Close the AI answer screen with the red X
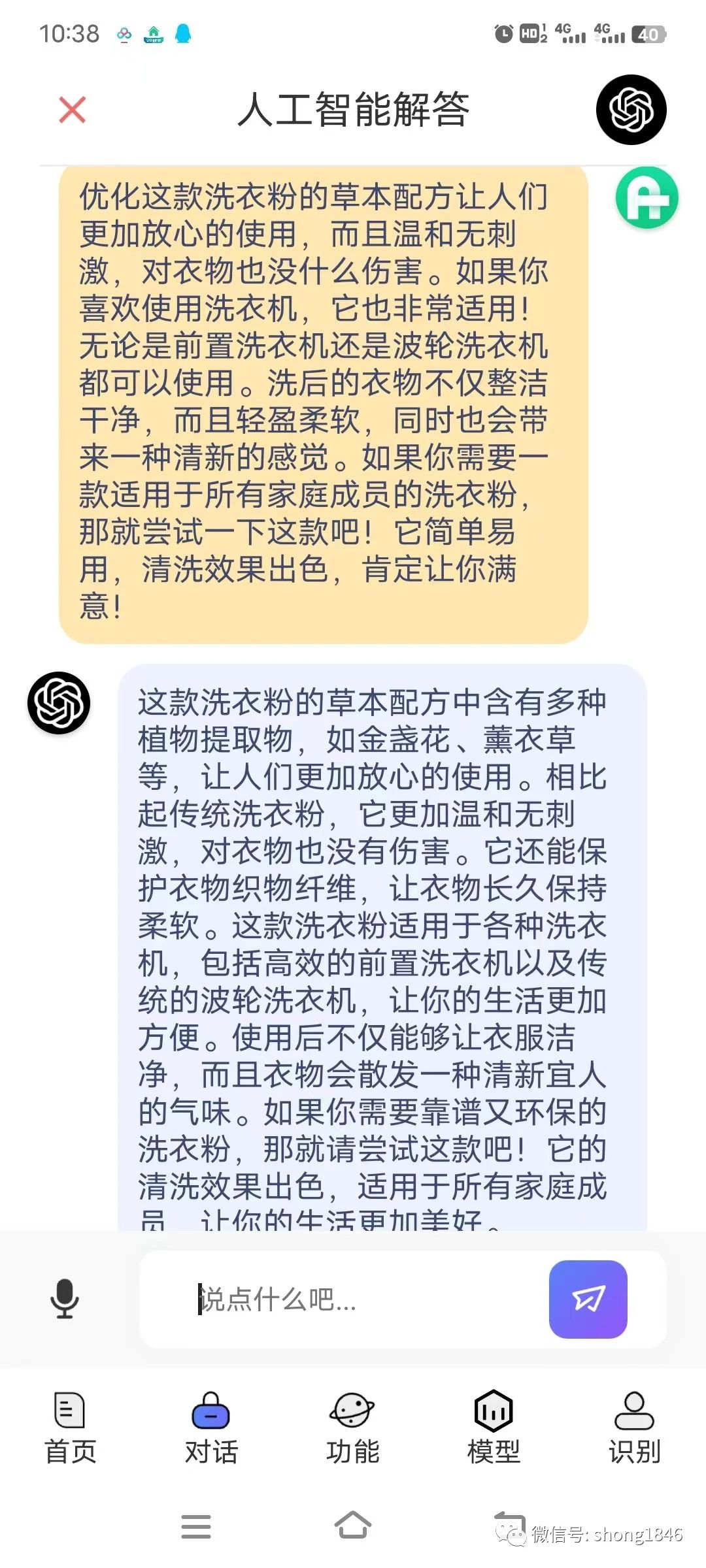 (x=72, y=110)
